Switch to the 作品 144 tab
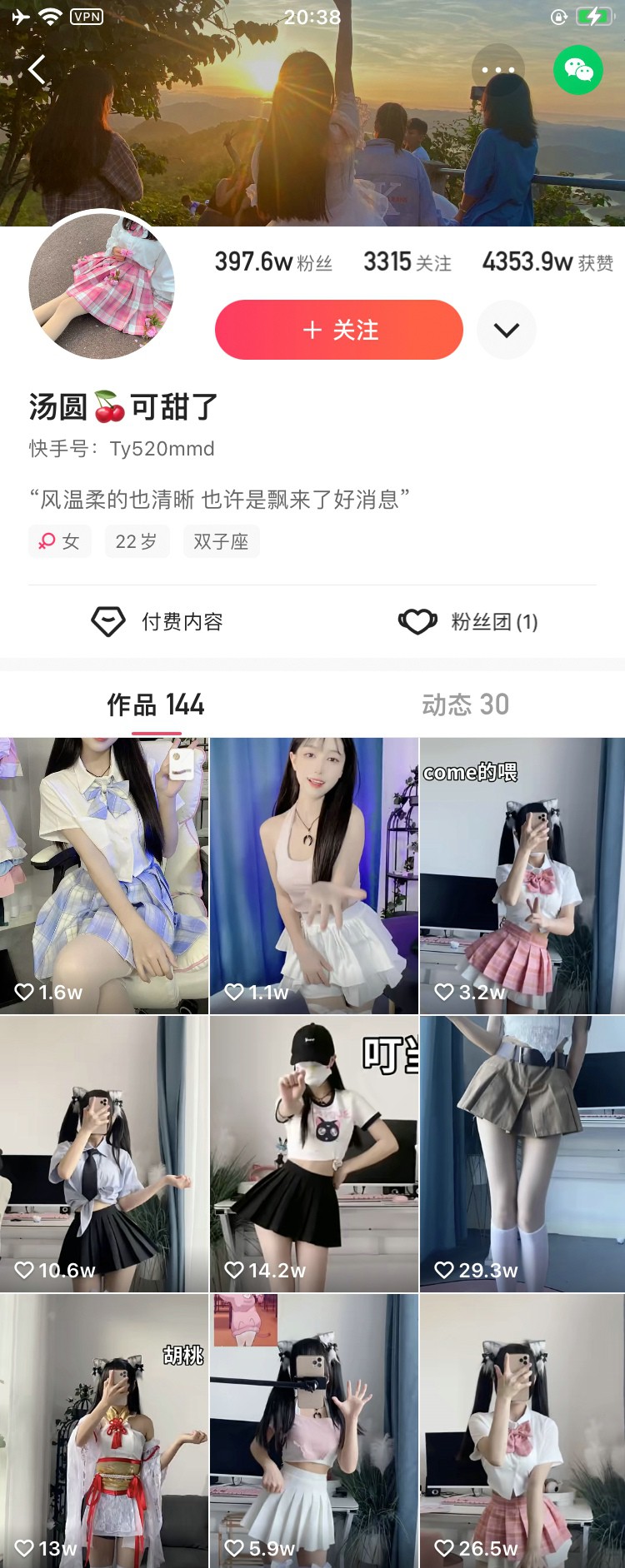The image size is (625, 1568). coord(156,704)
